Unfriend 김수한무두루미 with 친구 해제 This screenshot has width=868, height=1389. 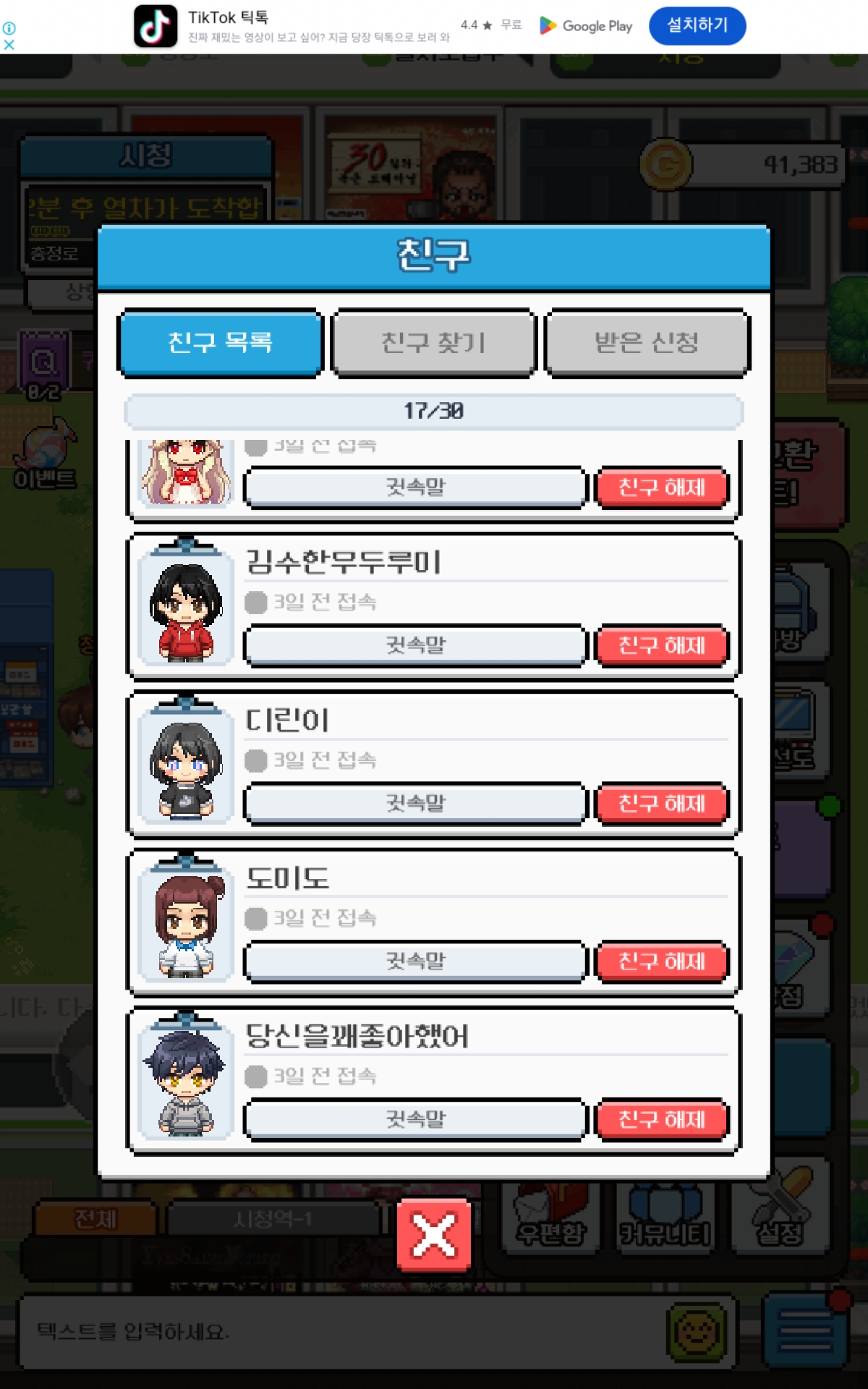661,645
